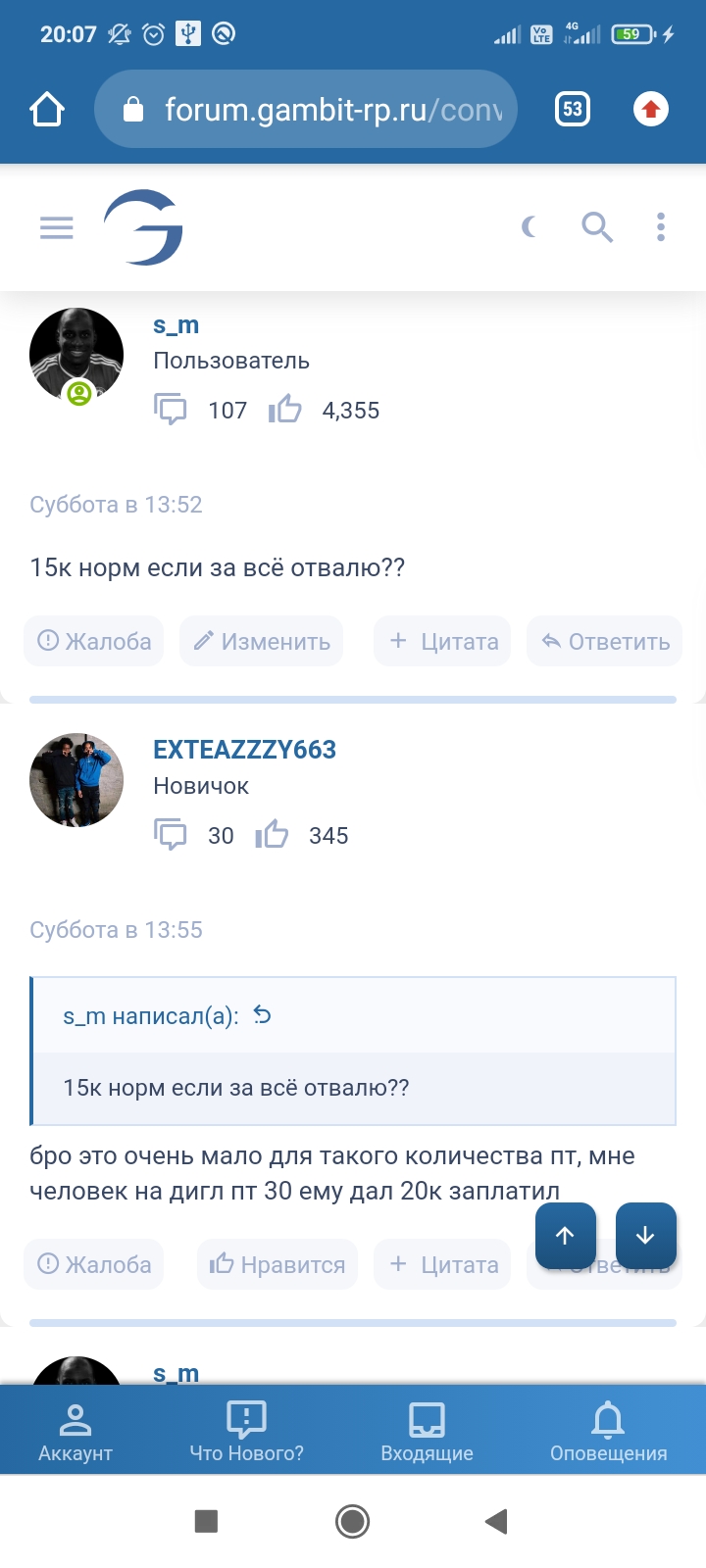Open s_m's profile from the first post
Viewport: 706px width, 1568px height.
176,324
